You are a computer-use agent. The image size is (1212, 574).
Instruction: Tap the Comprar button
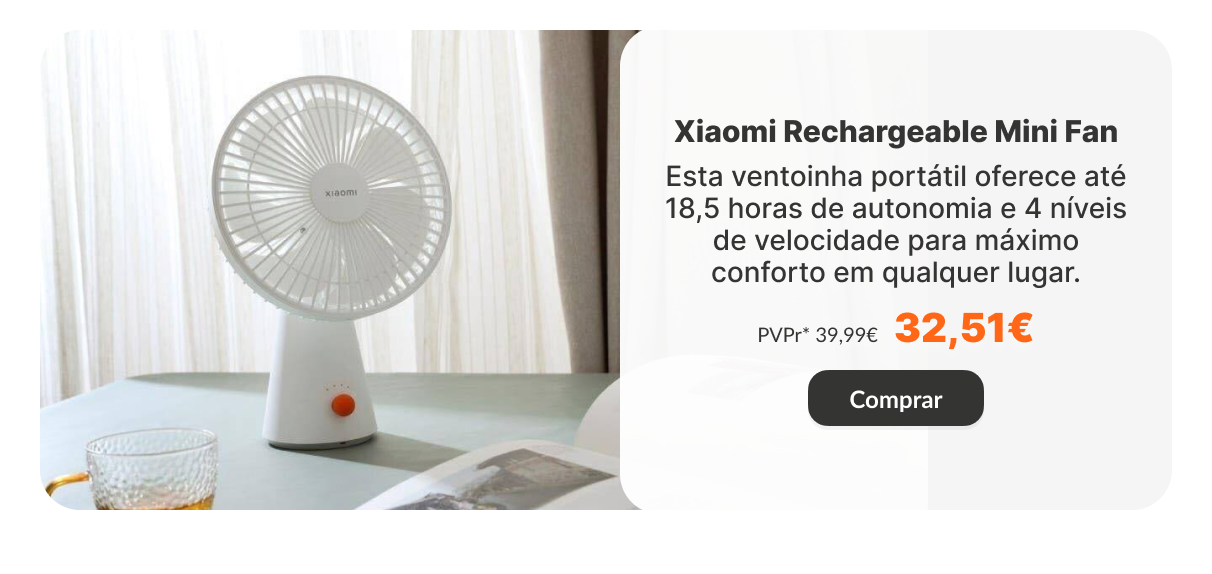(x=895, y=399)
